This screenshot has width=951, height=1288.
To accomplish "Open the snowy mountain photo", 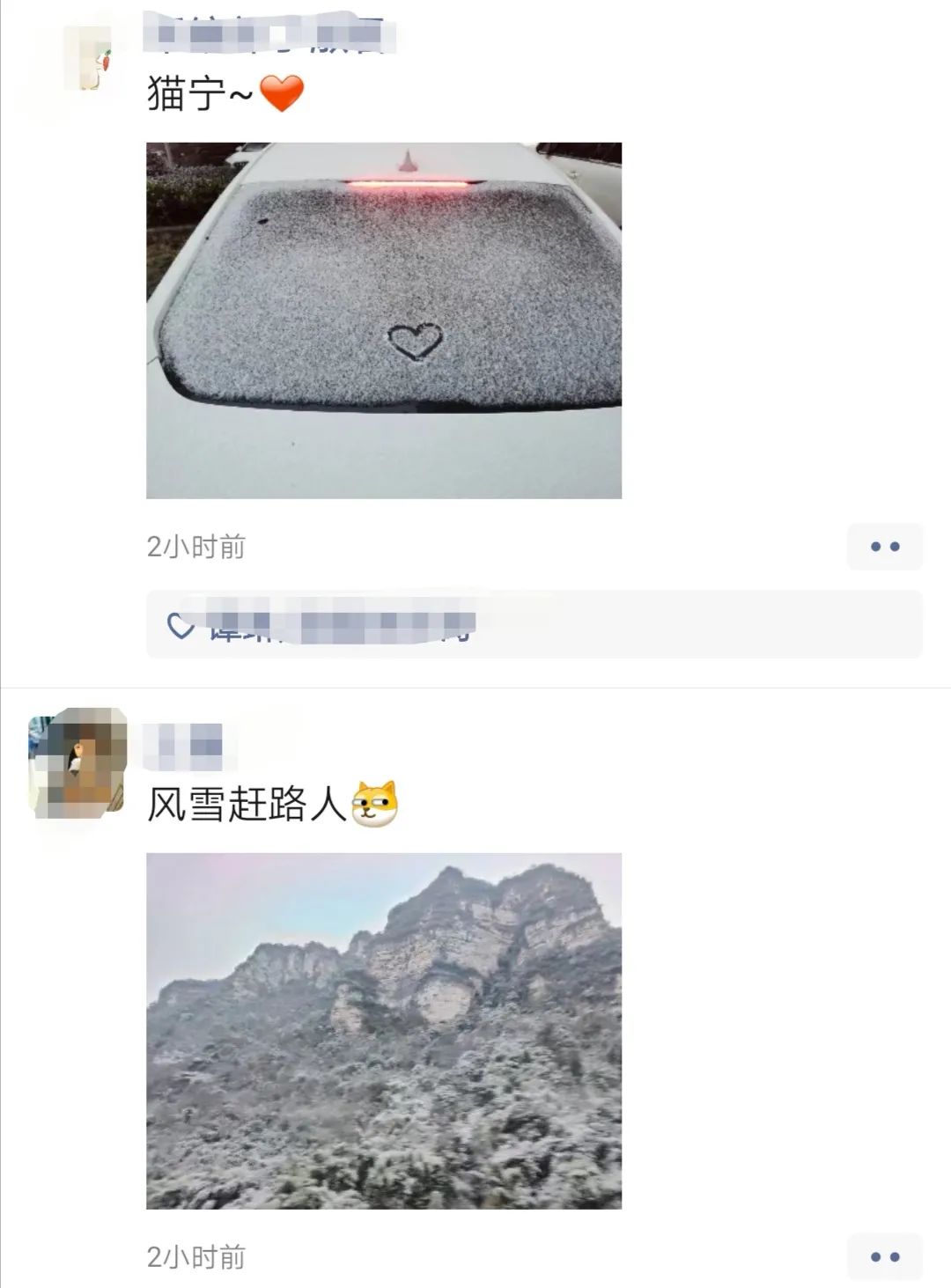I will (x=384, y=1030).
